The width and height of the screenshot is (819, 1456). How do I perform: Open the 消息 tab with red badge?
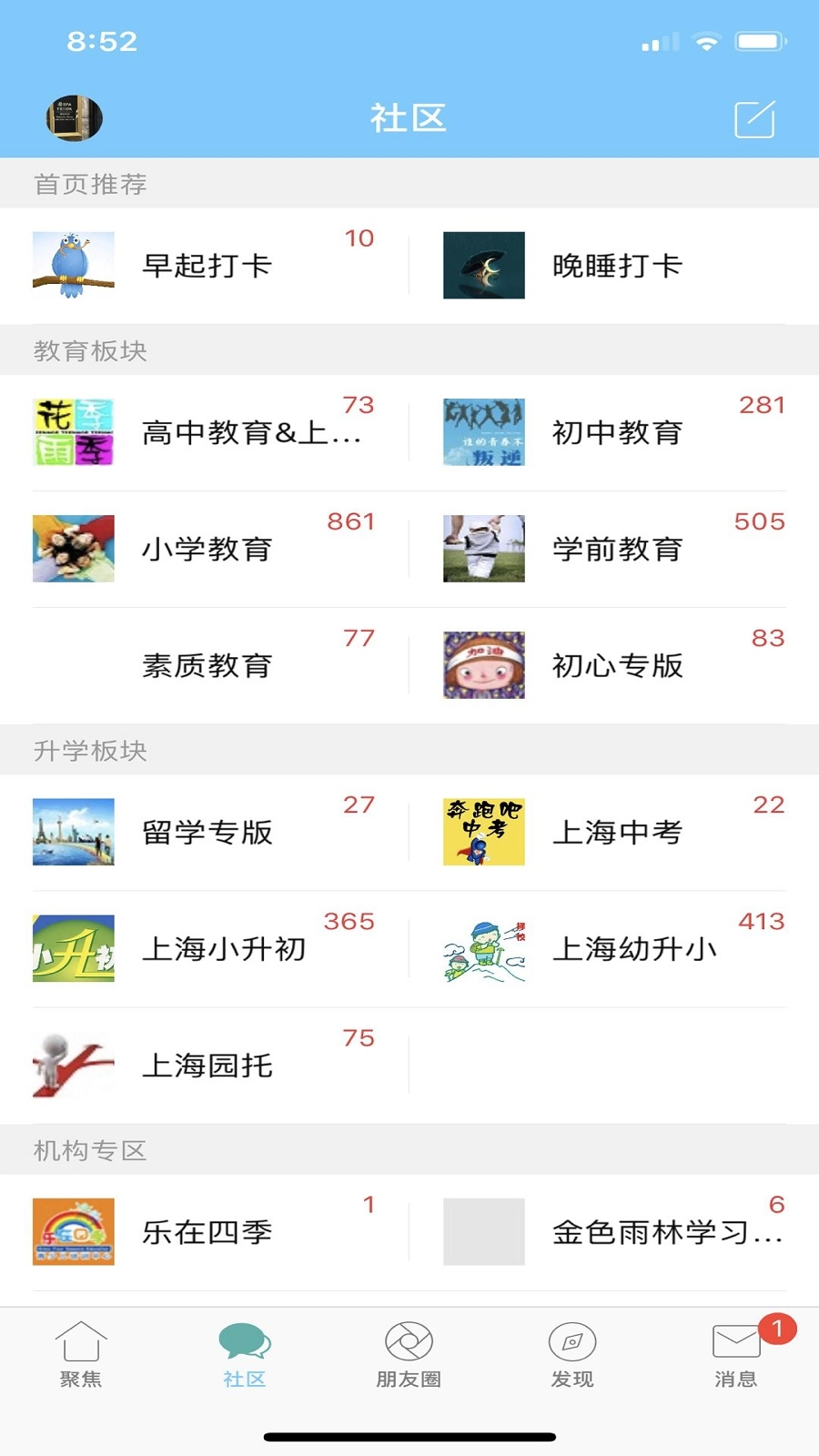735,1358
